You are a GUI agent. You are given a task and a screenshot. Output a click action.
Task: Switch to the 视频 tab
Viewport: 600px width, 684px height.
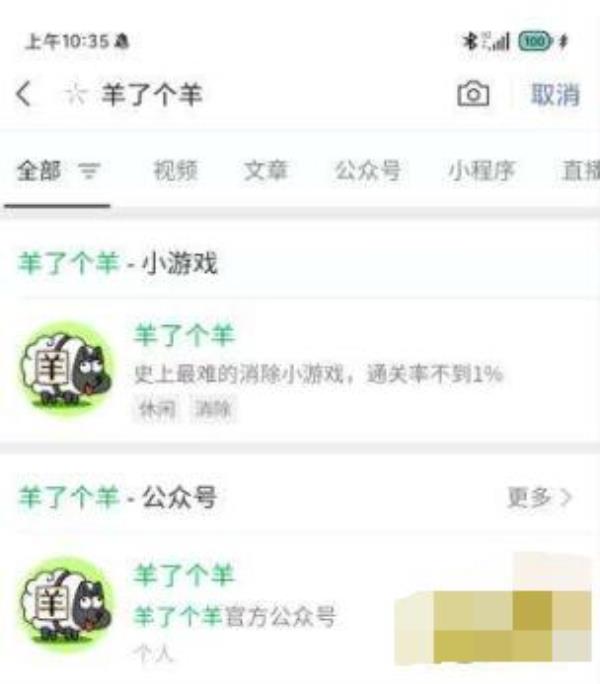(174, 172)
